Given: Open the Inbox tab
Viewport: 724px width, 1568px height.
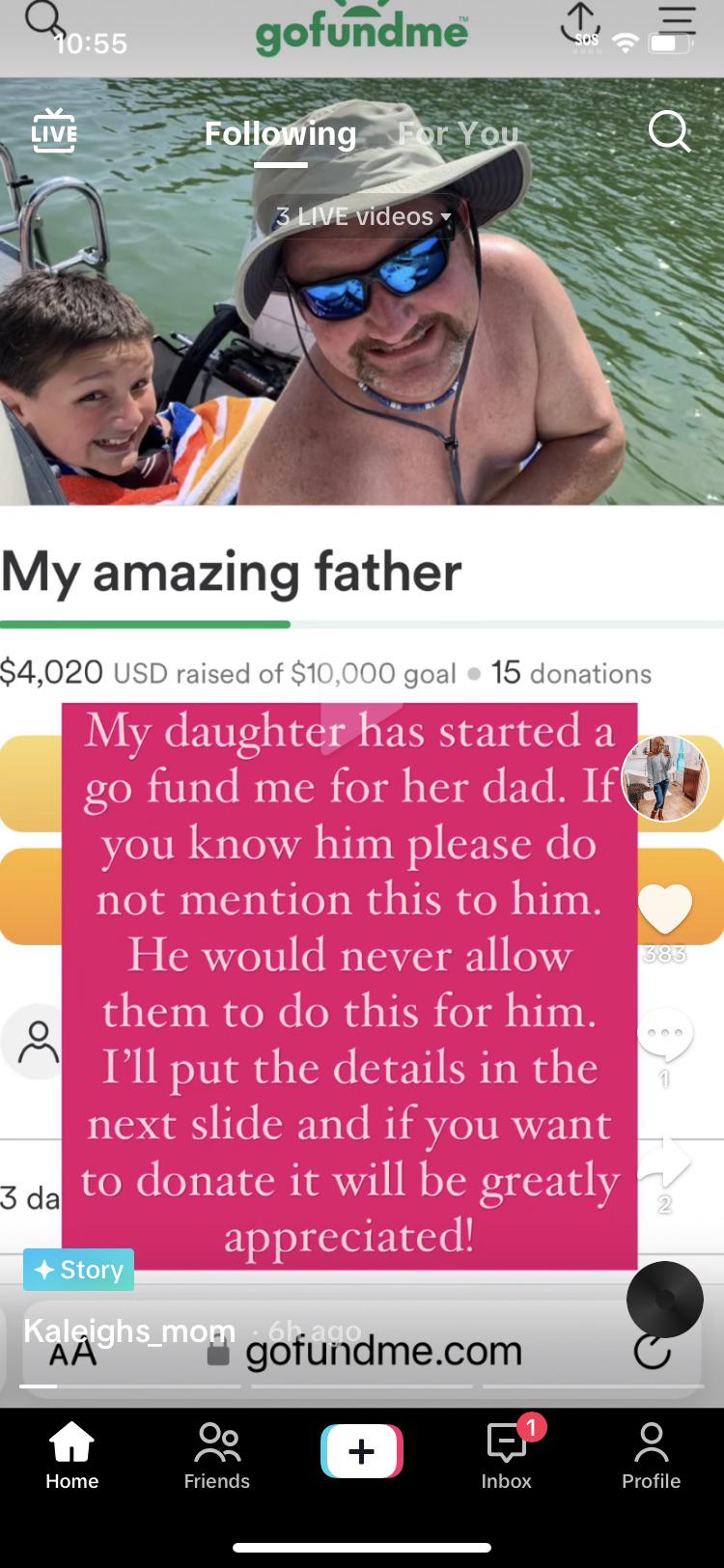Looking at the screenshot, I should click(x=507, y=1456).
